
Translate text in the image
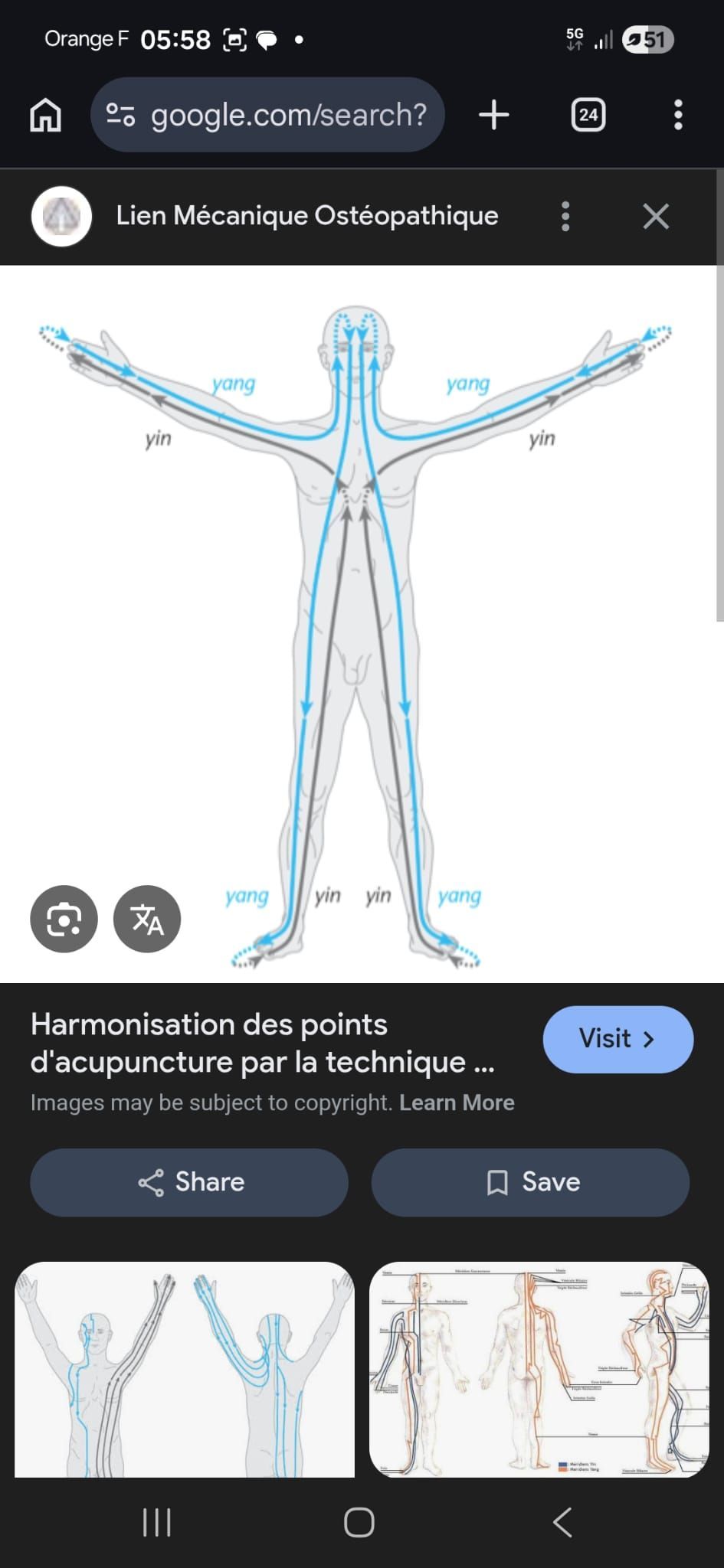pyautogui.click(x=147, y=919)
